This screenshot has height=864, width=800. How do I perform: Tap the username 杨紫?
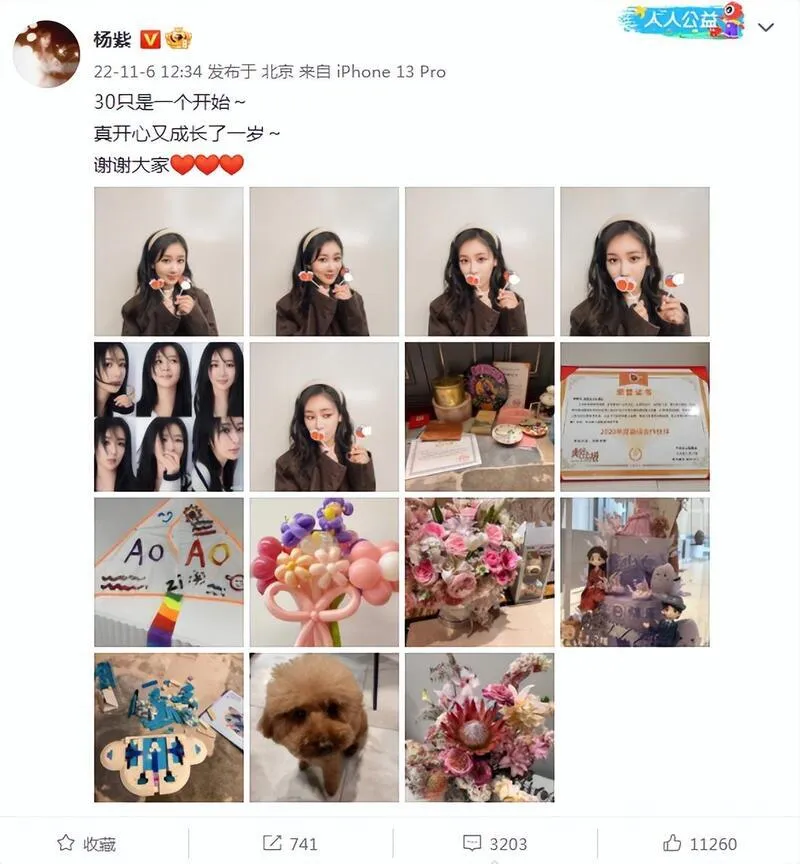click(110, 40)
